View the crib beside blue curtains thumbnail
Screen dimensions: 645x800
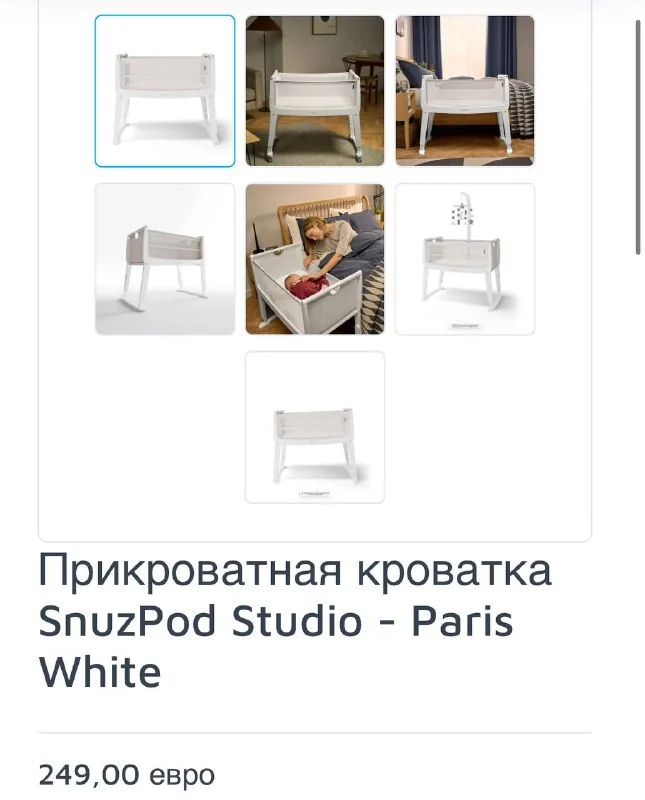[x=465, y=91]
